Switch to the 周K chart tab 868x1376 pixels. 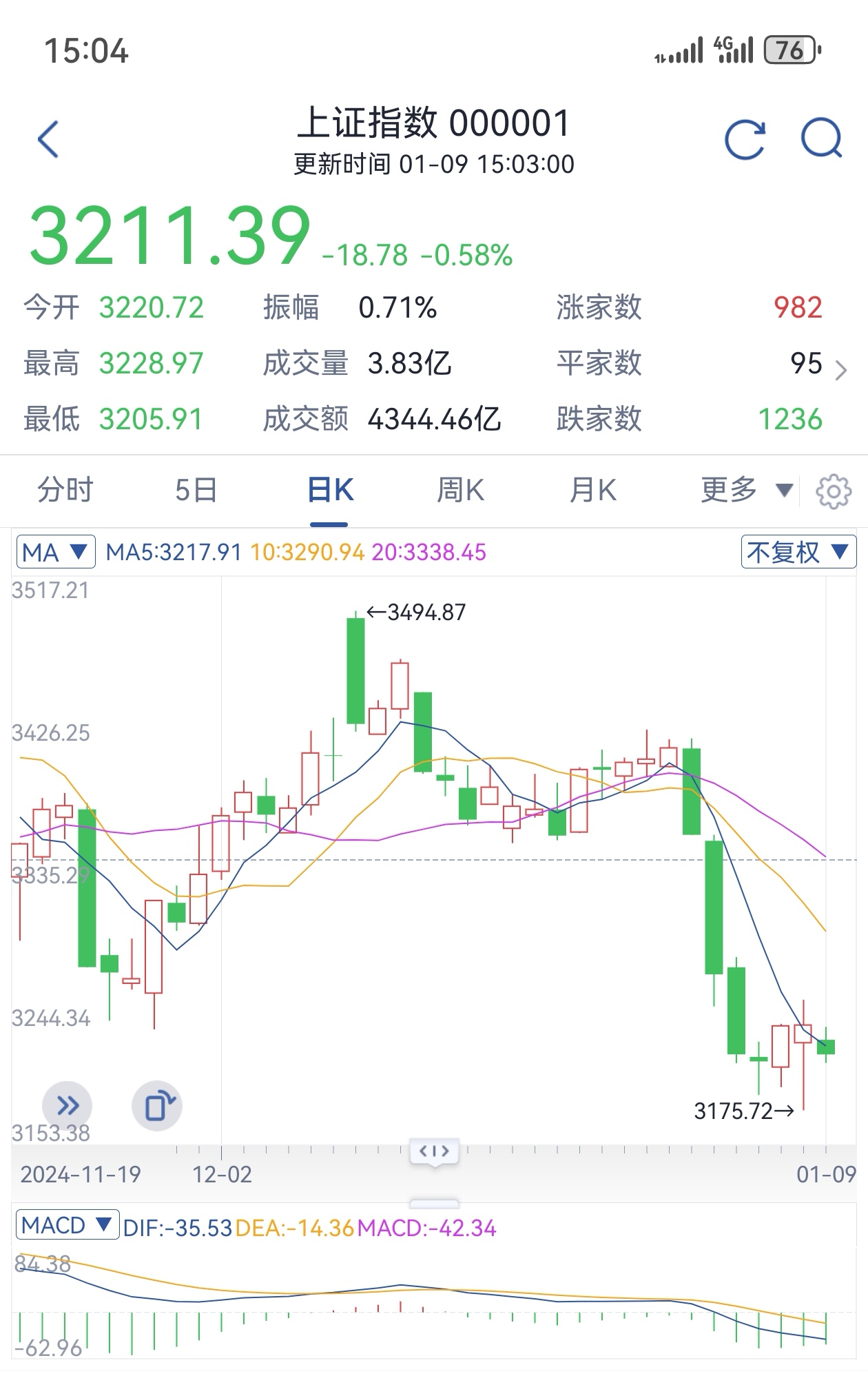click(460, 491)
